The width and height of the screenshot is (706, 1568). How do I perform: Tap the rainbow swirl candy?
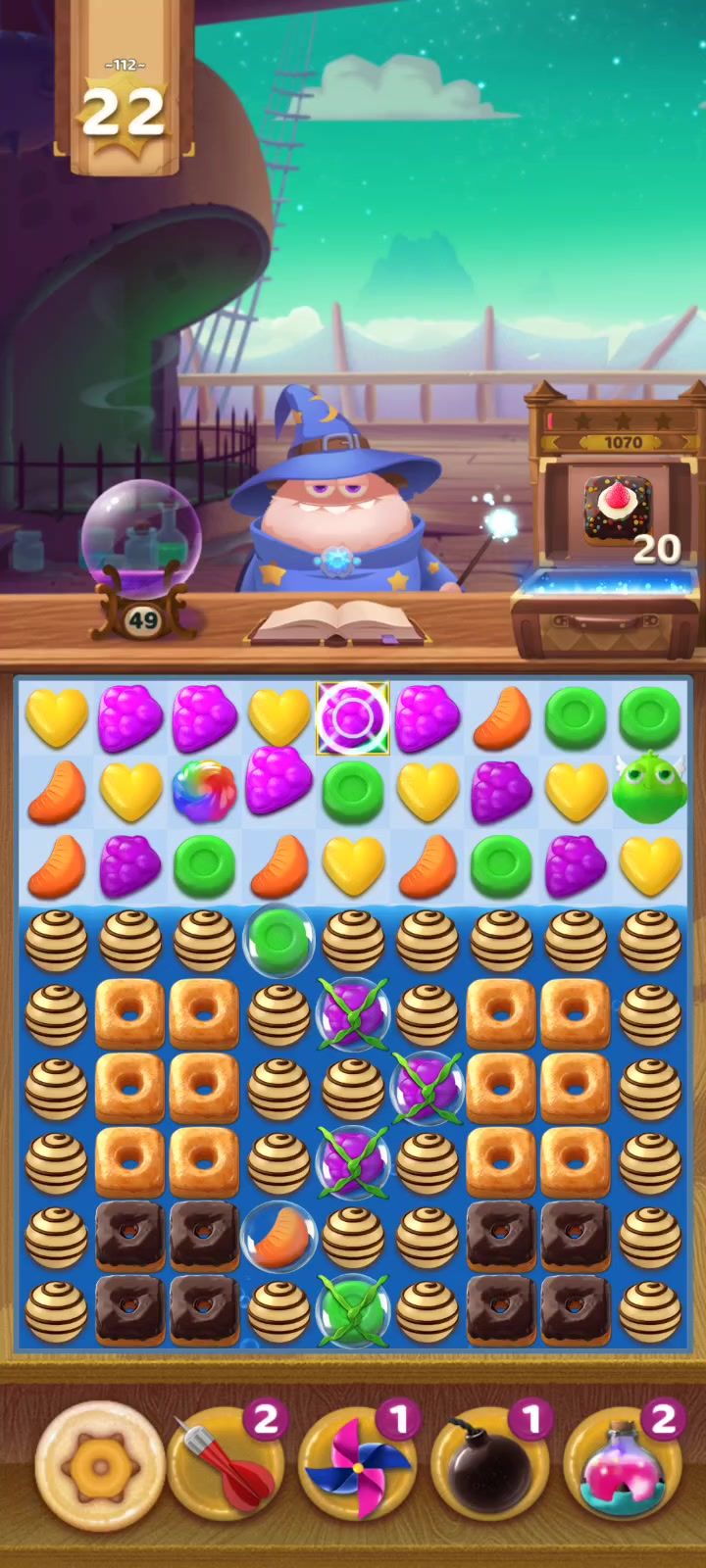coord(204,792)
